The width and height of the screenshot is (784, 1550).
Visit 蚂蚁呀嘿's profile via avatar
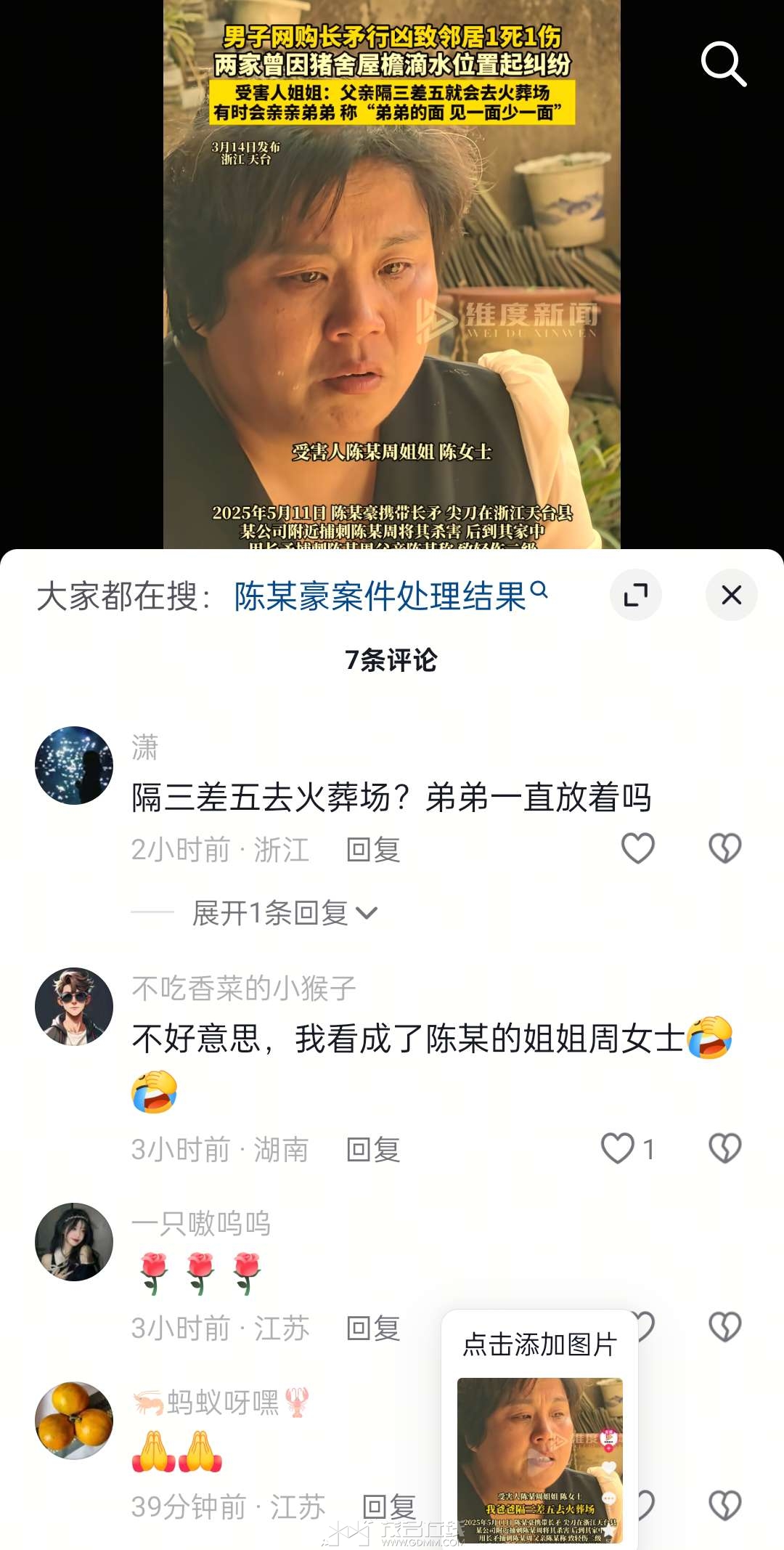pos(74,1421)
